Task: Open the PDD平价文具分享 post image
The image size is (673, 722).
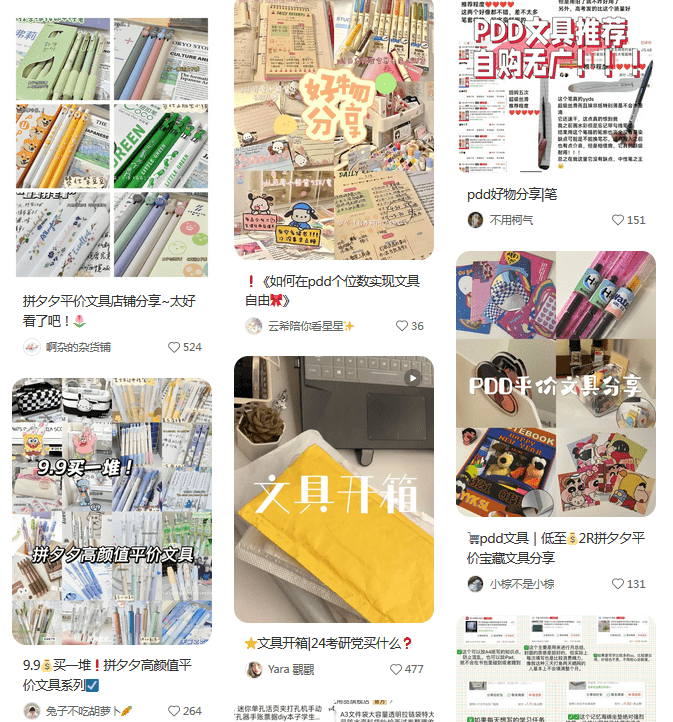Action: coord(556,385)
